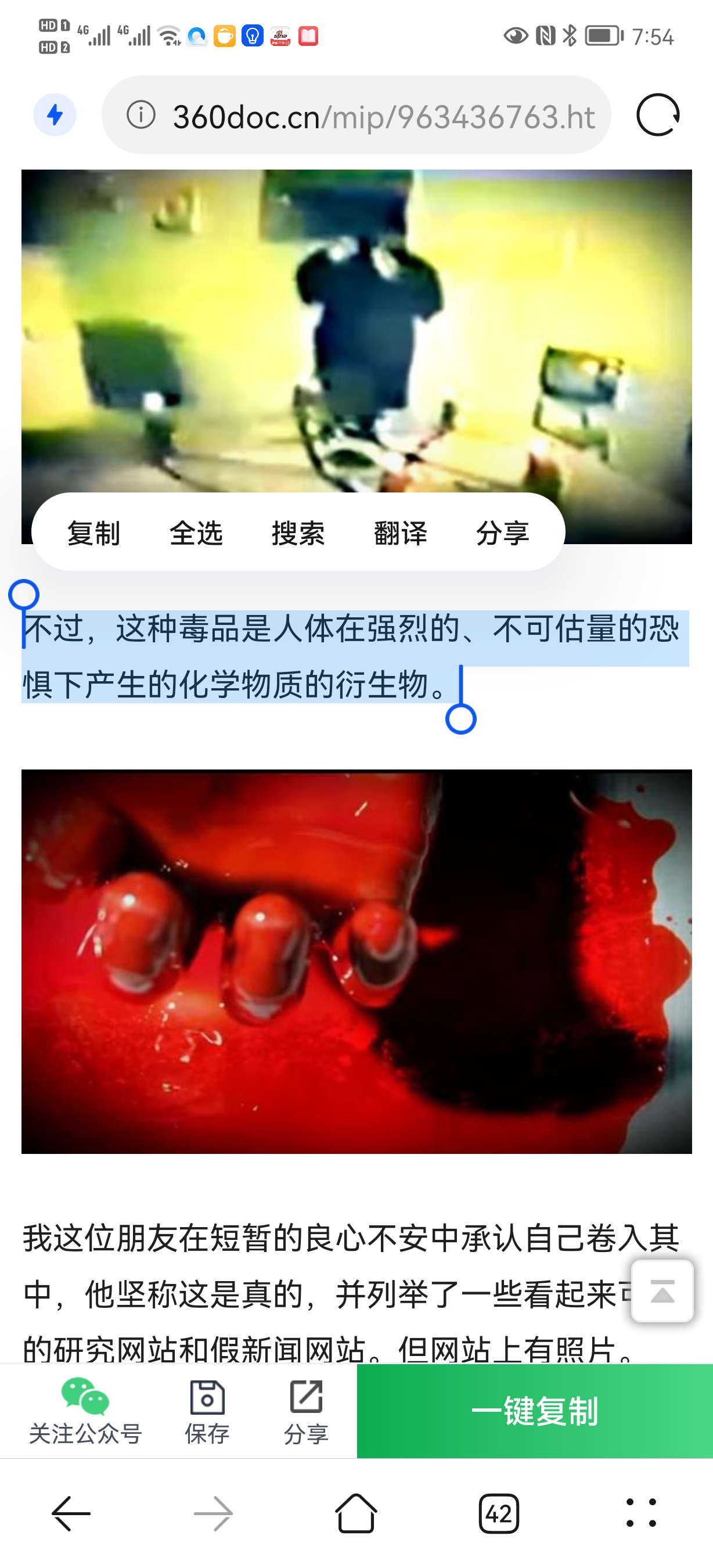Choose 全选 to select all text

tap(196, 533)
